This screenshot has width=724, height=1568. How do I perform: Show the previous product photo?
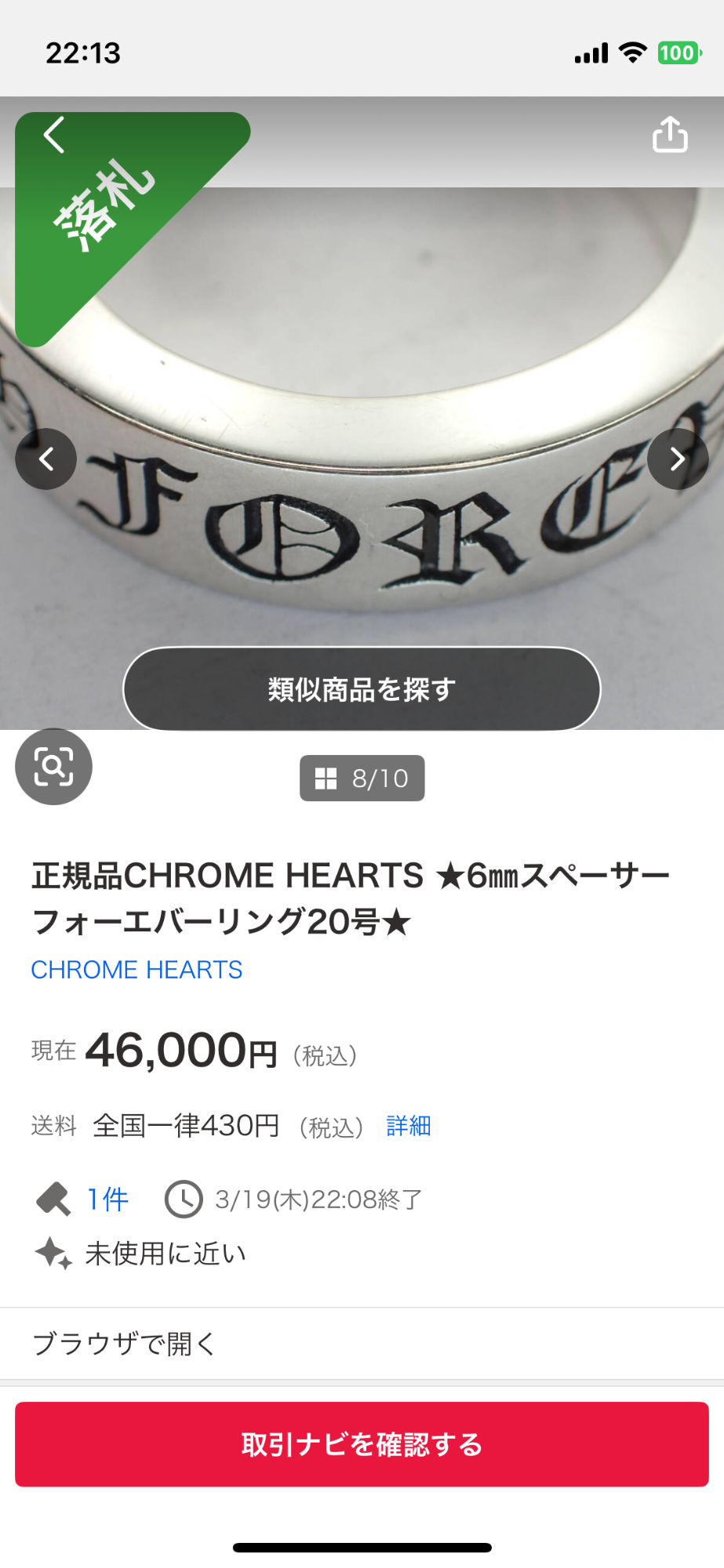point(46,459)
